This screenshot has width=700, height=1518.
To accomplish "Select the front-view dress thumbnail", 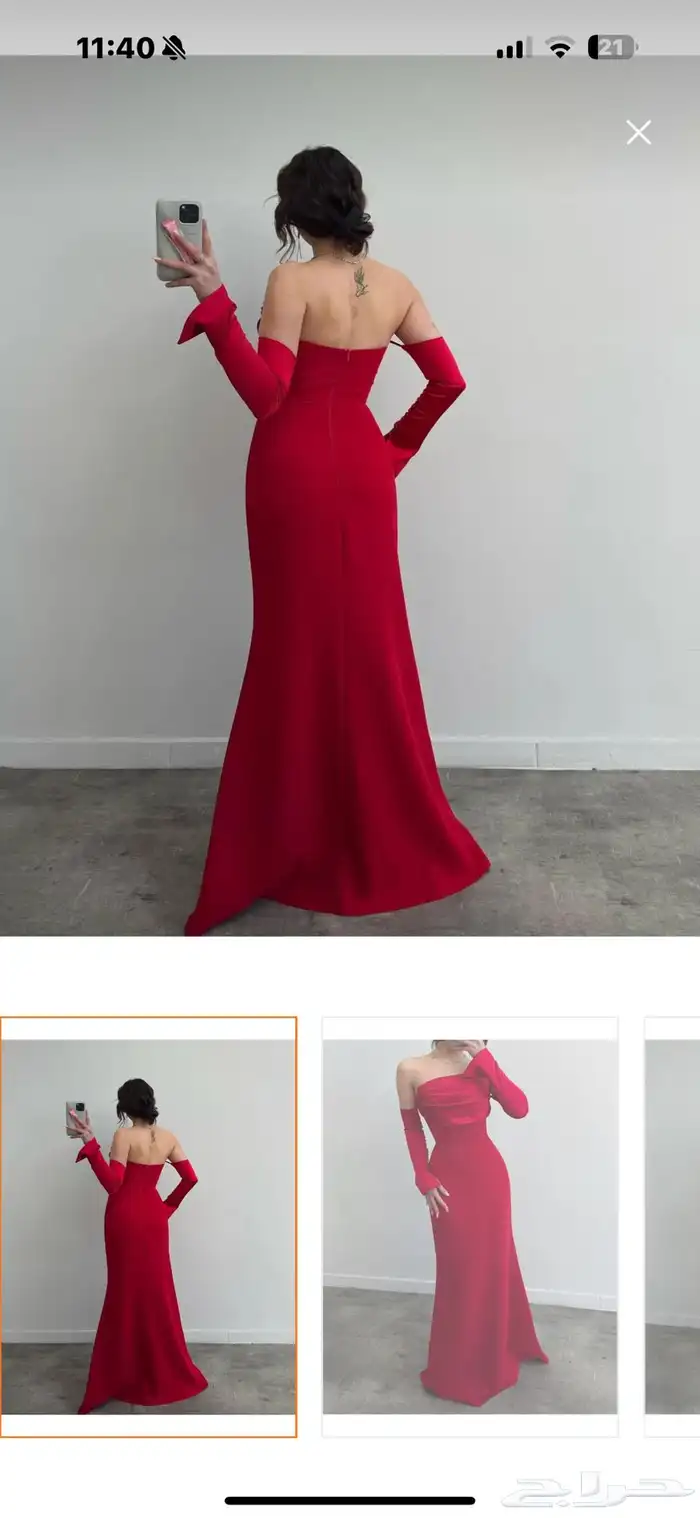I will click(x=470, y=1227).
